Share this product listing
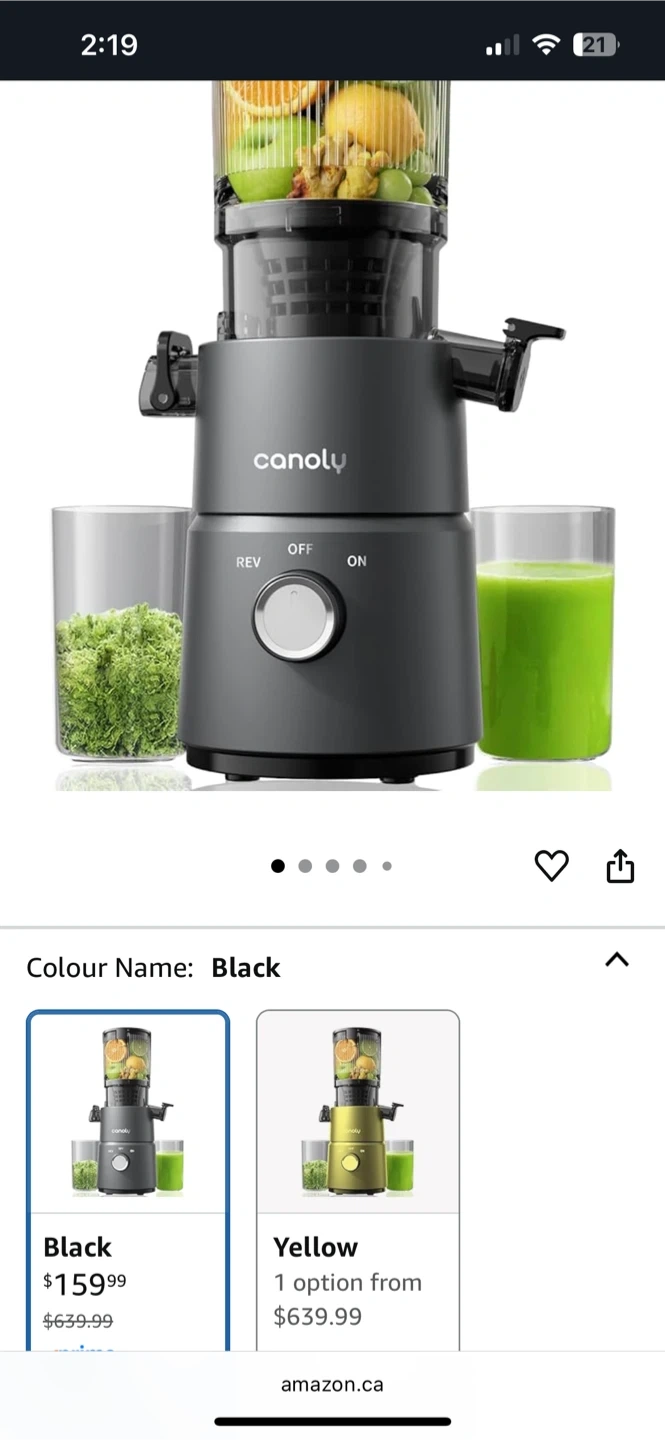The height and width of the screenshot is (1440, 665). [x=620, y=866]
